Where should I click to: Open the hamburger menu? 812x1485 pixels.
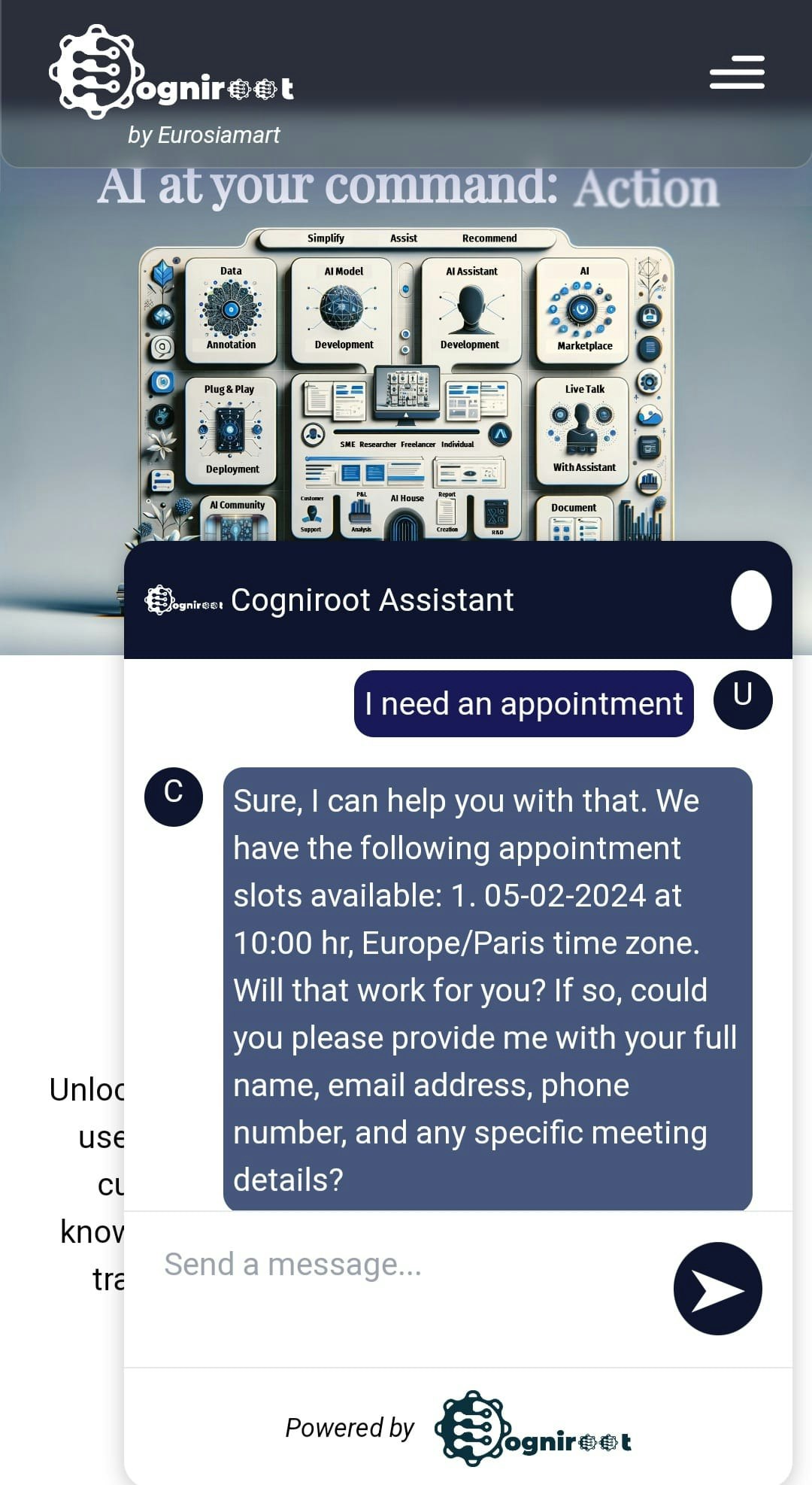click(x=737, y=72)
